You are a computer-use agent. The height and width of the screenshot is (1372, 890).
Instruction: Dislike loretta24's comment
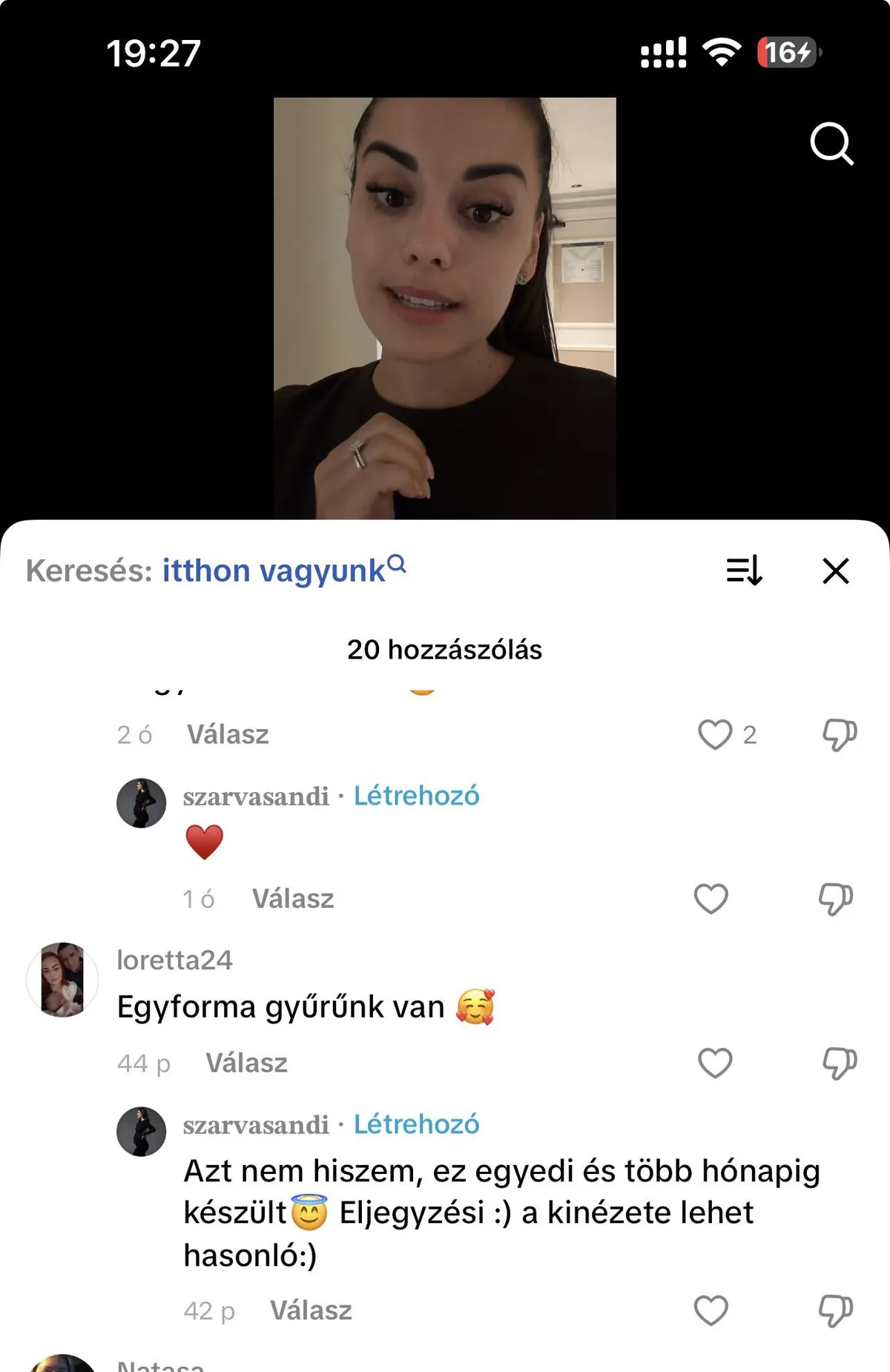click(x=839, y=1063)
